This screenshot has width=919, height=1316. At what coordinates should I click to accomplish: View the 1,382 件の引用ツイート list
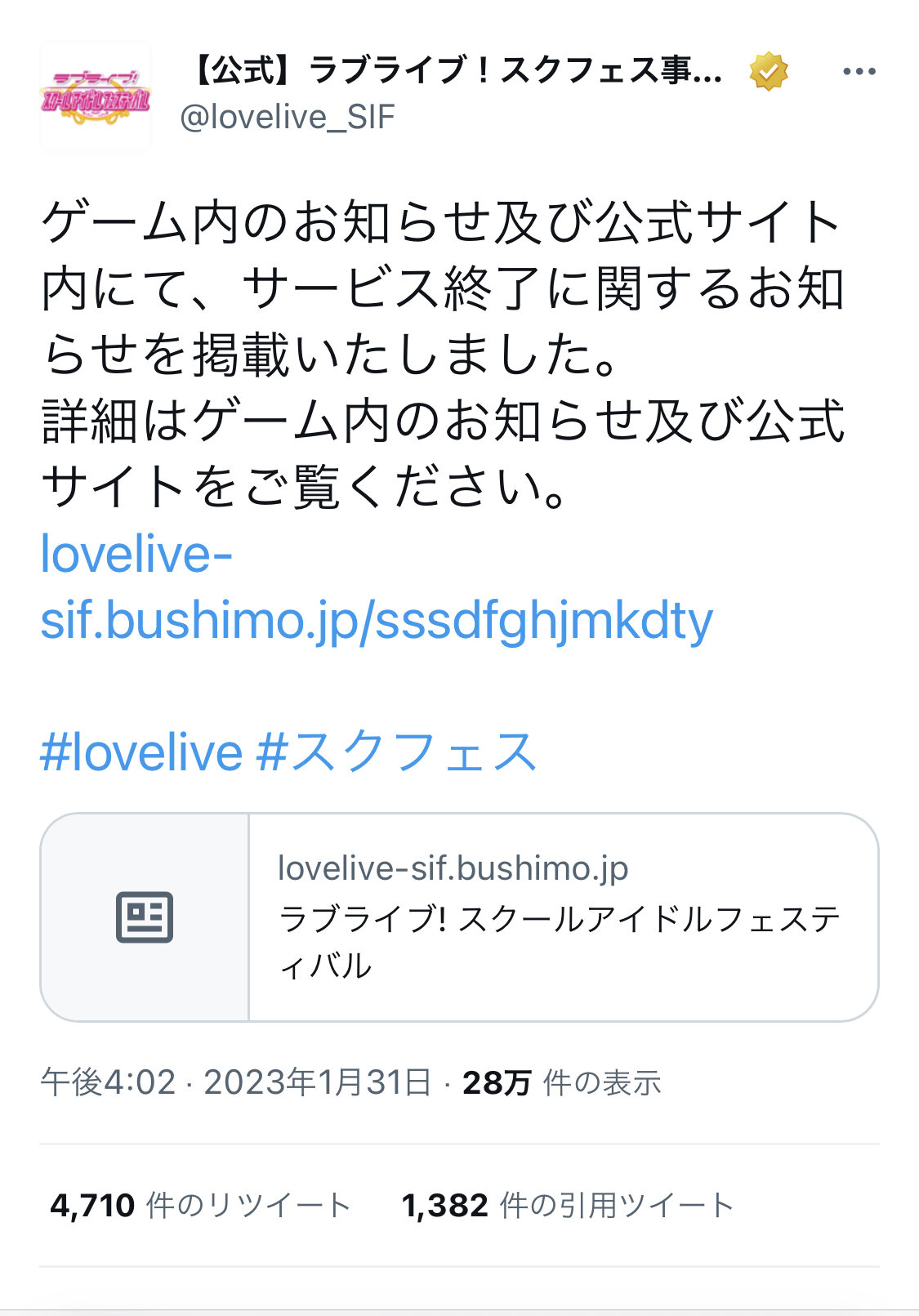(x=569, y=1205)
